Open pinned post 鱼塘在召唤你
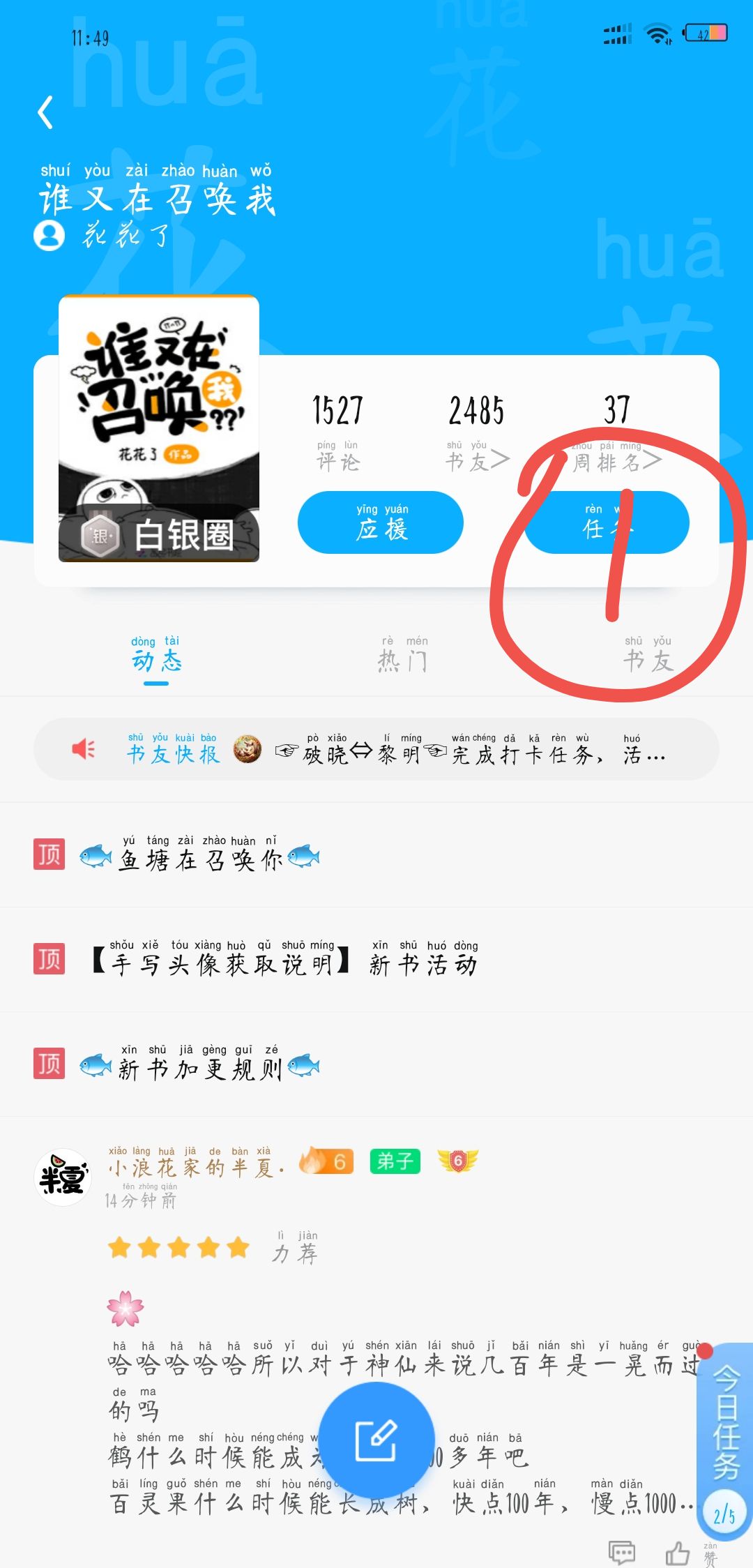Image resolution: width=753 pixels, height=1568 pixels. point(202,857)
